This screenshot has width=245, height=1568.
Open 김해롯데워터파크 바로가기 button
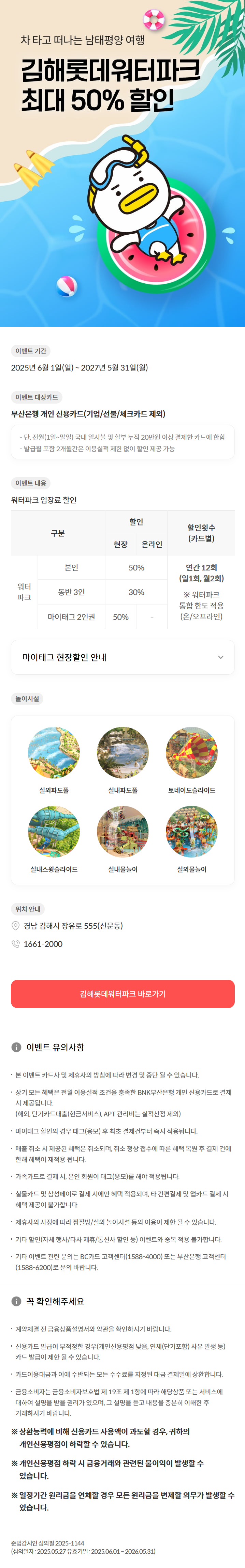click(x=122, y=994)
